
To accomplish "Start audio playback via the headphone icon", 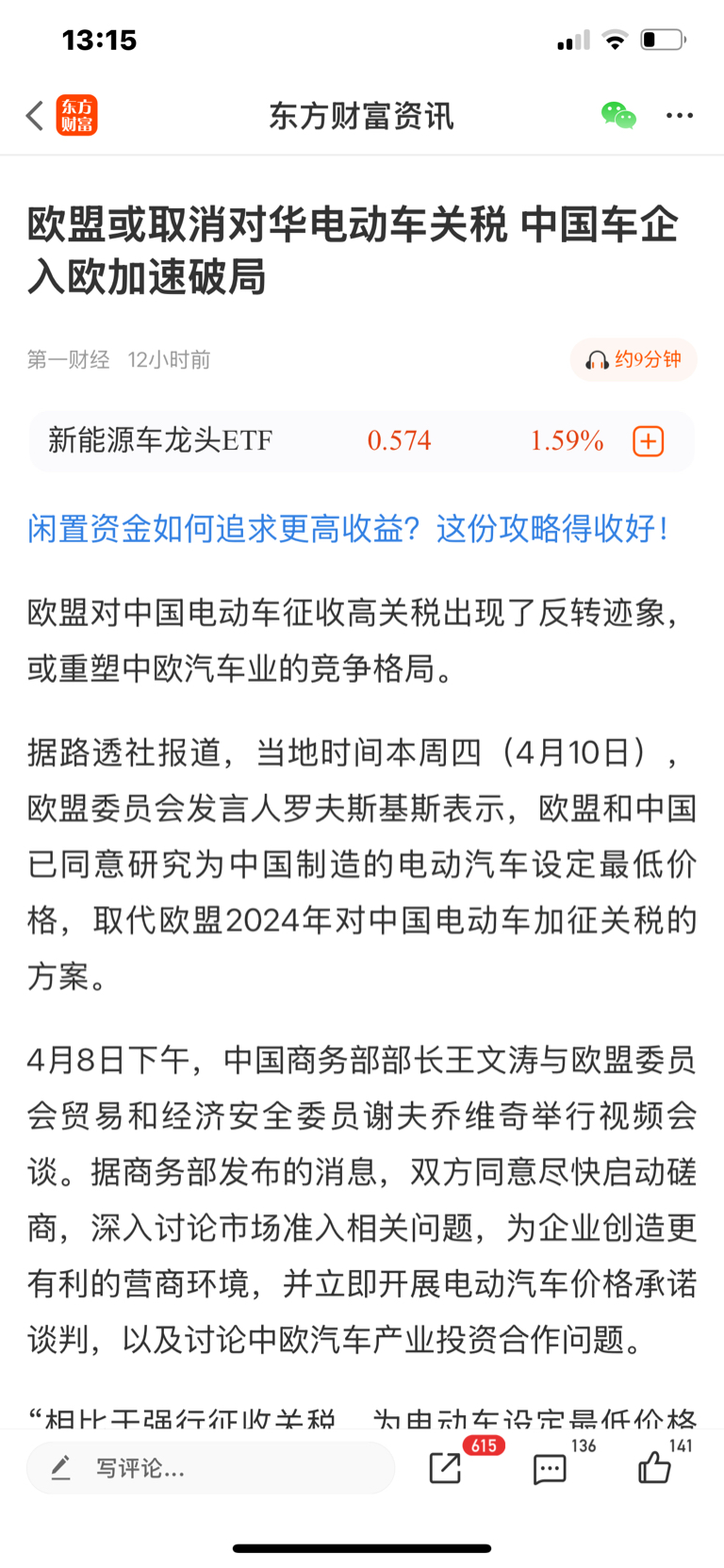I will [x=598, y=360].
